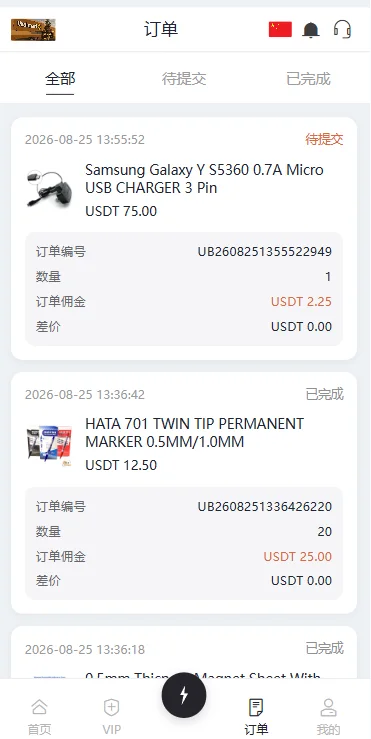Select the 订单 bottom navigation tab
Viewport: 371px width, 739px height.
(256, 716)
